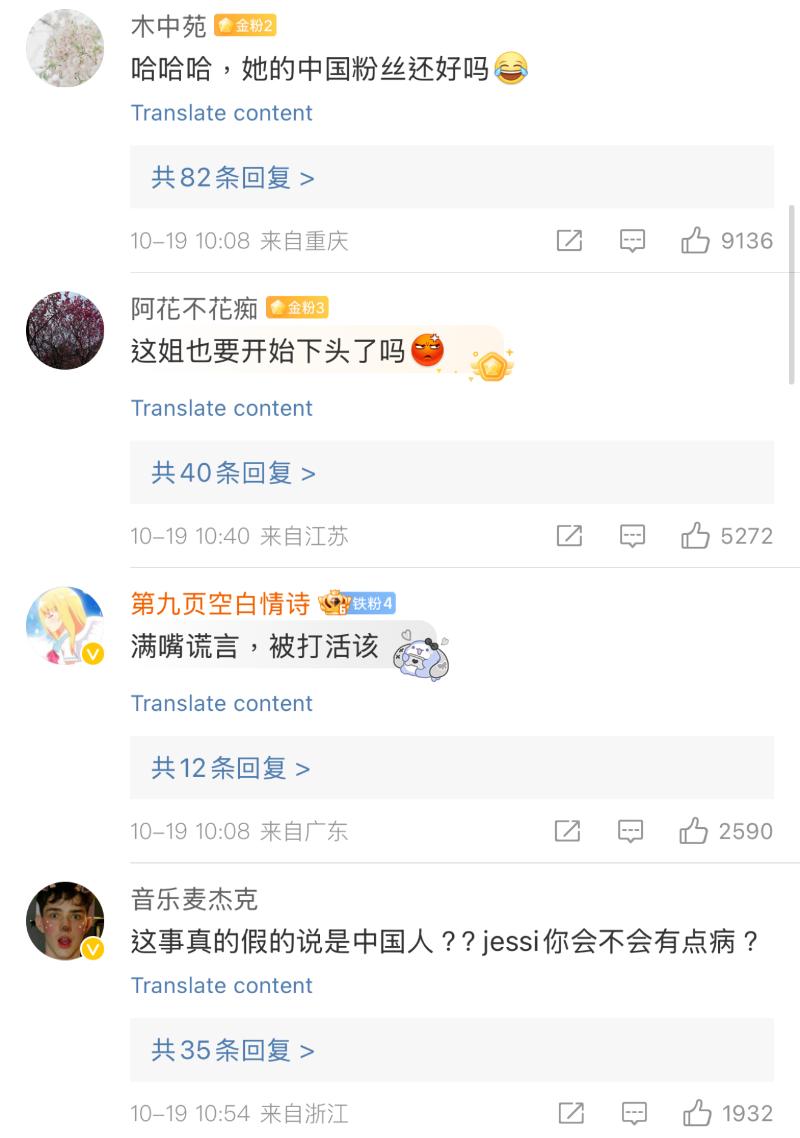
Task: Translate 第九页空白情诗's comment
Action: tap(221, 703)
